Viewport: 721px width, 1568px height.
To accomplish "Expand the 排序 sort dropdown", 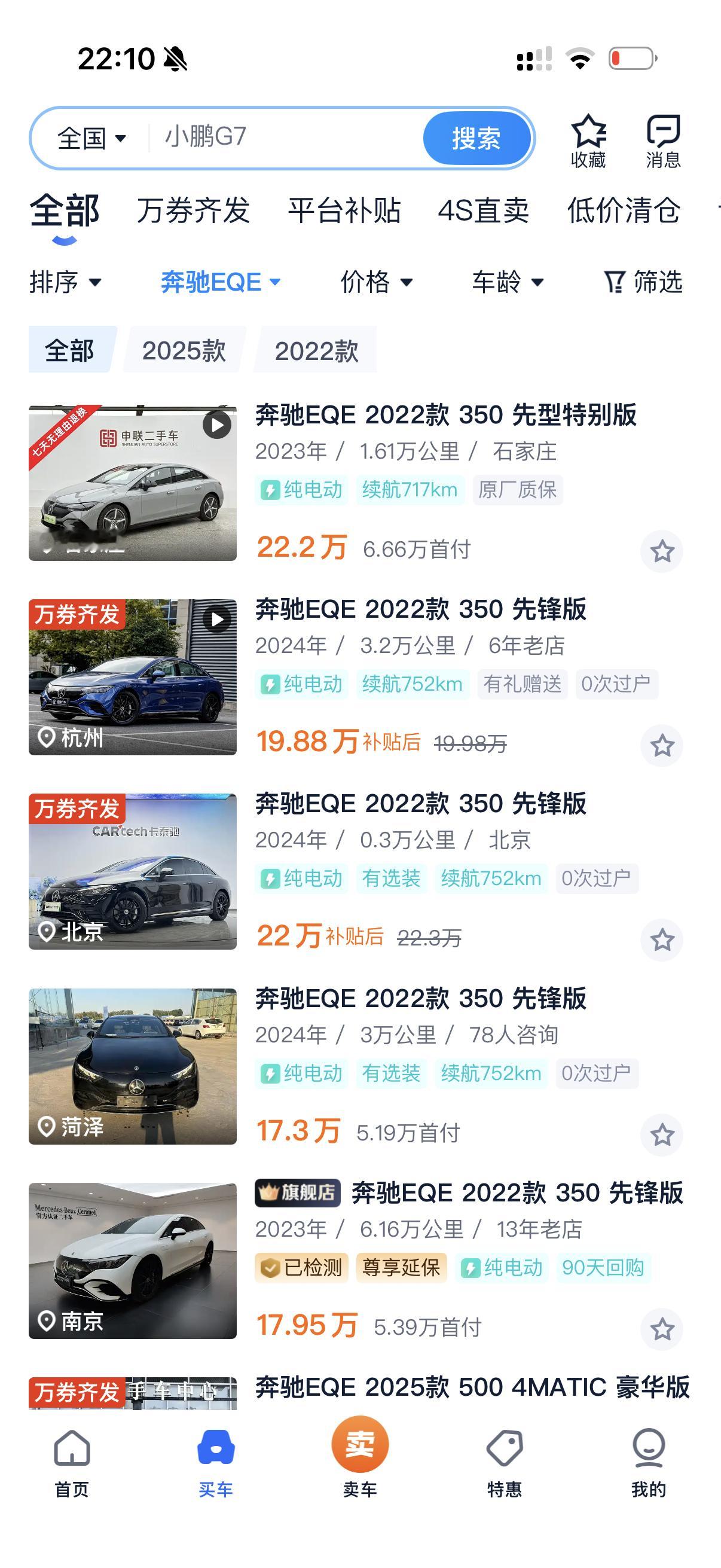I will coord(65,282).
